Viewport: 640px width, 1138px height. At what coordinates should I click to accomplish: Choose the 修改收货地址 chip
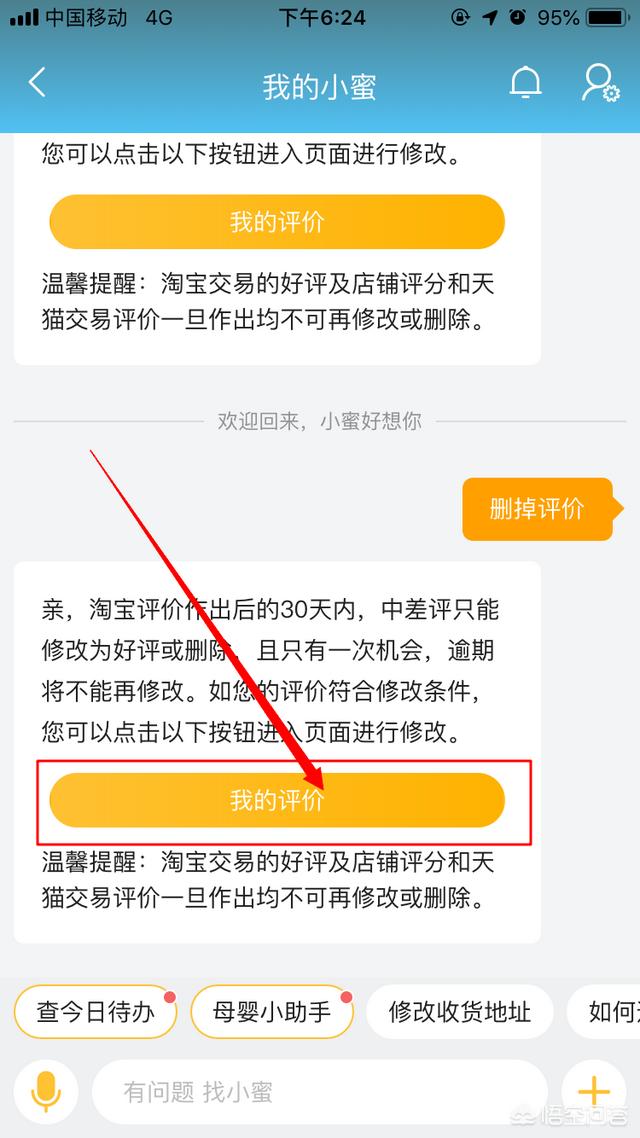pos(459,1012)
